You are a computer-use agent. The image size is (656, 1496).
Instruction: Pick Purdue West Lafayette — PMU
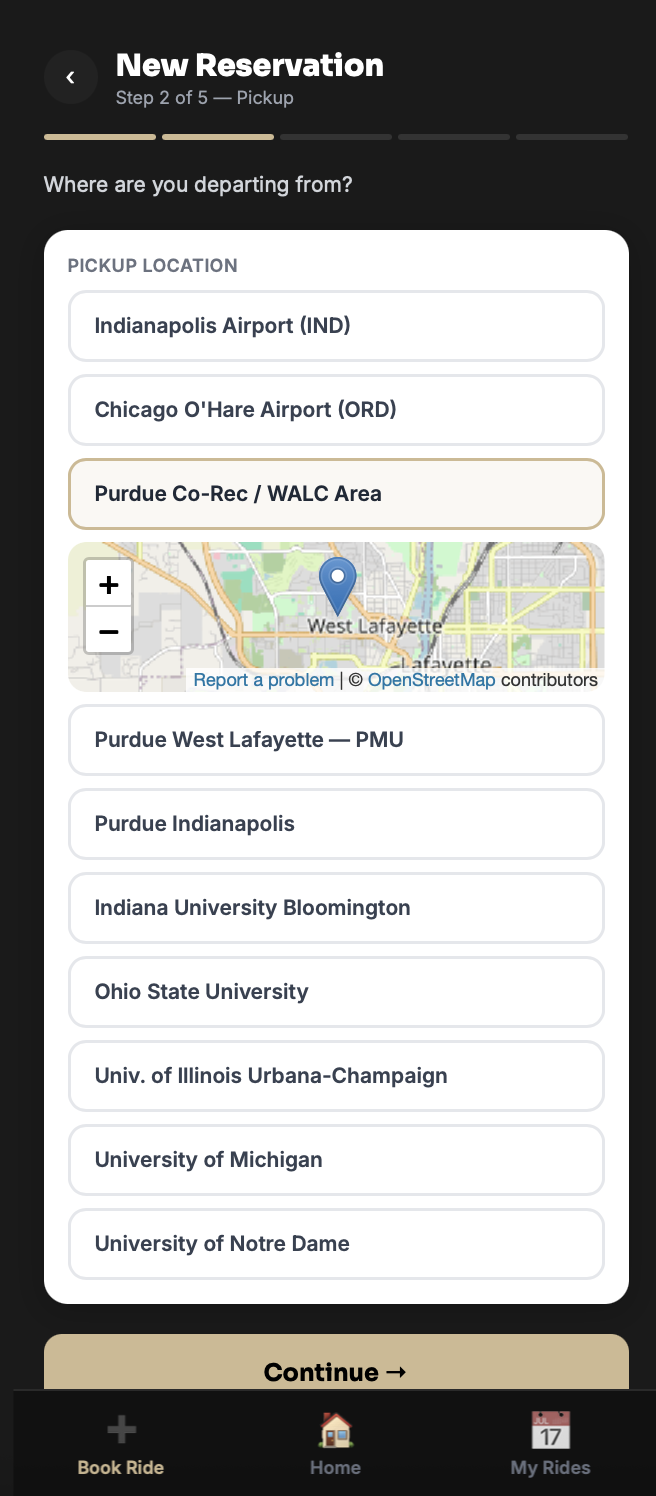(x=336, y=740)
